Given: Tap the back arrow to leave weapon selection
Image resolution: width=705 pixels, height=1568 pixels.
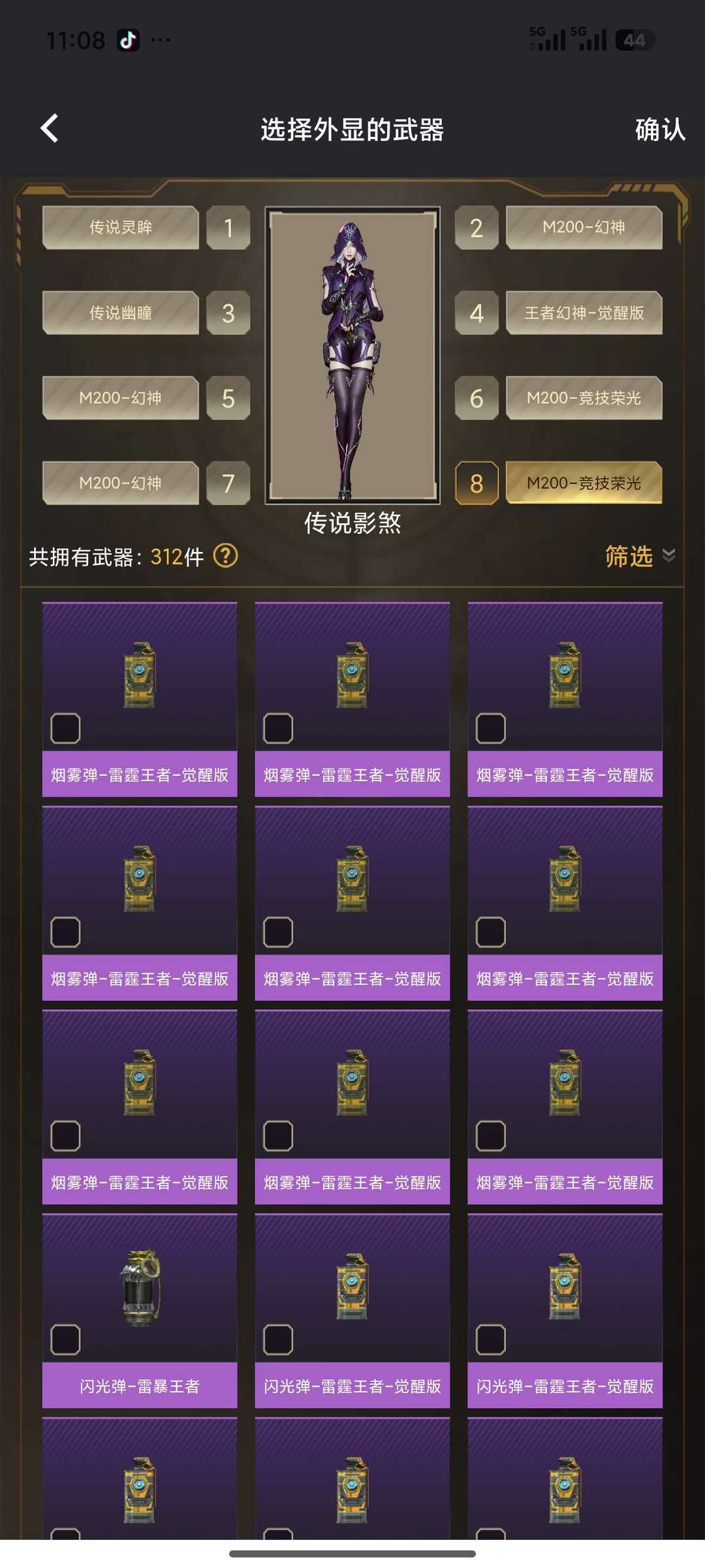Looking at the screenshot, I should 49,129.
